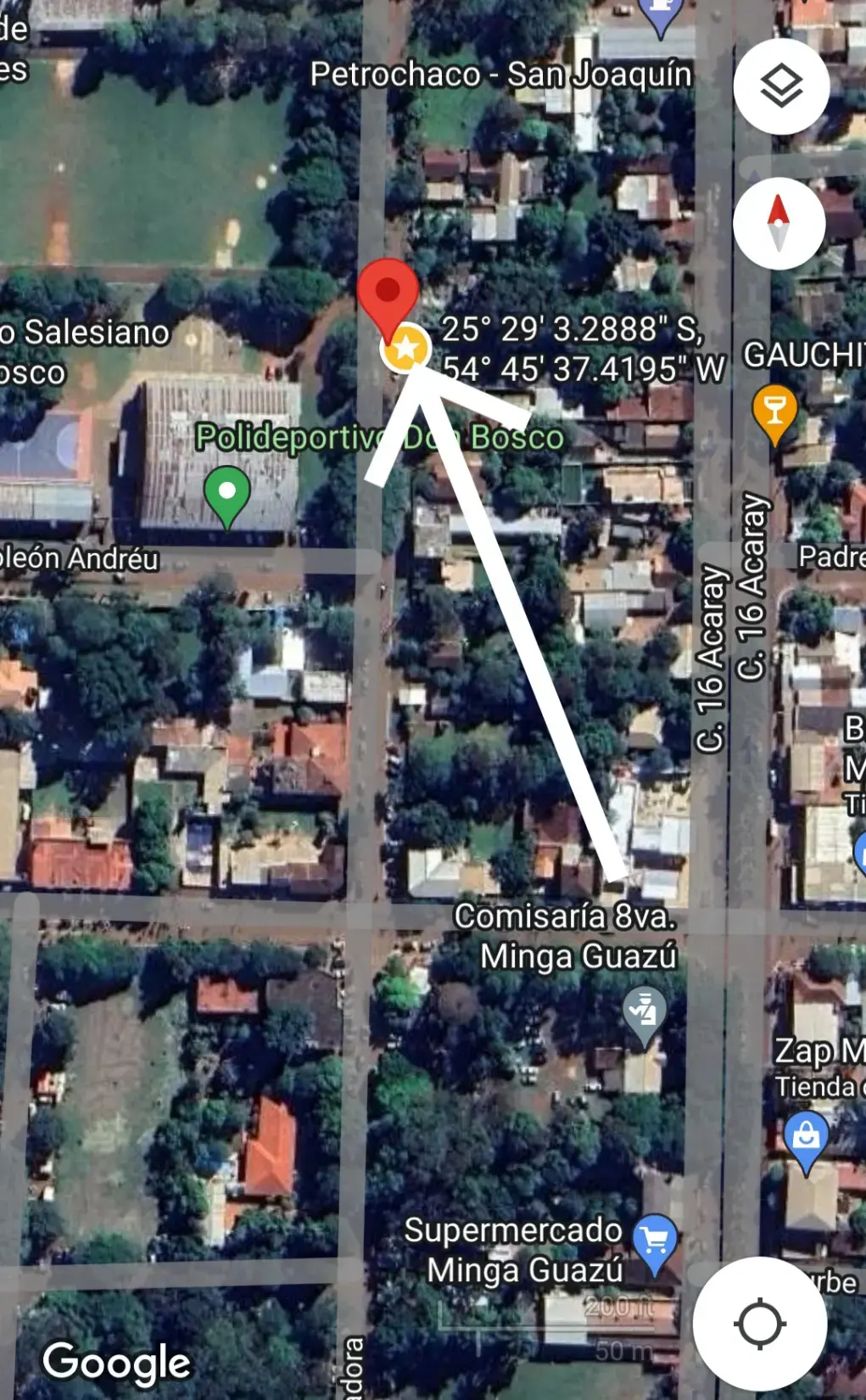Open the GAUCHI bar marker
Viewport: 866px width, 1400px height.
(x=774, y=414)
